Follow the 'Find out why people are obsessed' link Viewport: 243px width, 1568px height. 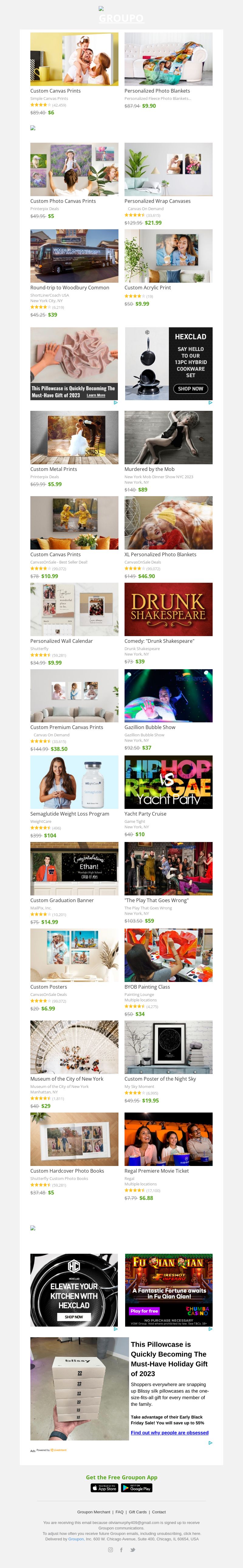pyautogui.click(x=169, y=1432)
